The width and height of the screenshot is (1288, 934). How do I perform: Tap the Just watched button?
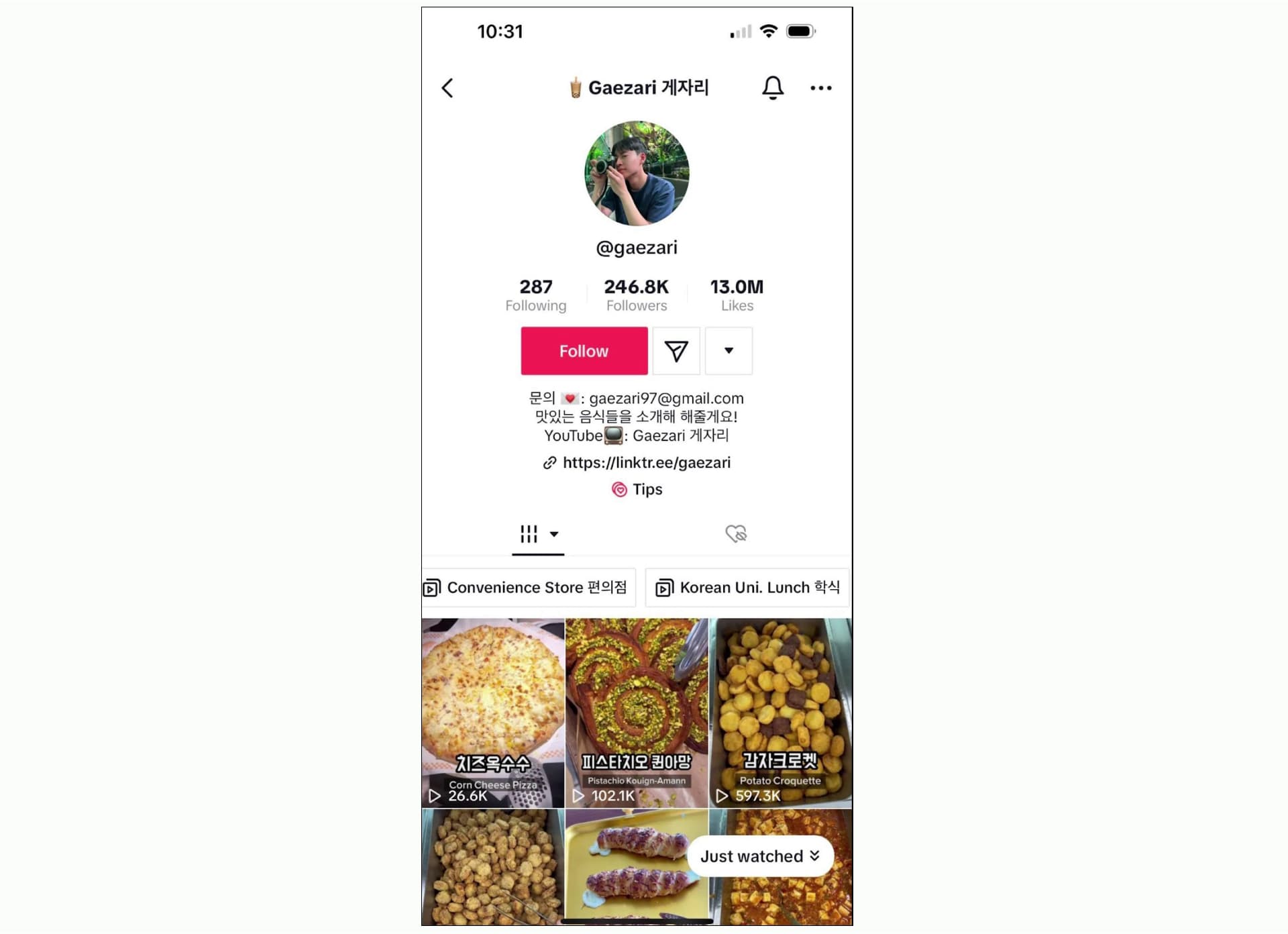tap(759, 856)
